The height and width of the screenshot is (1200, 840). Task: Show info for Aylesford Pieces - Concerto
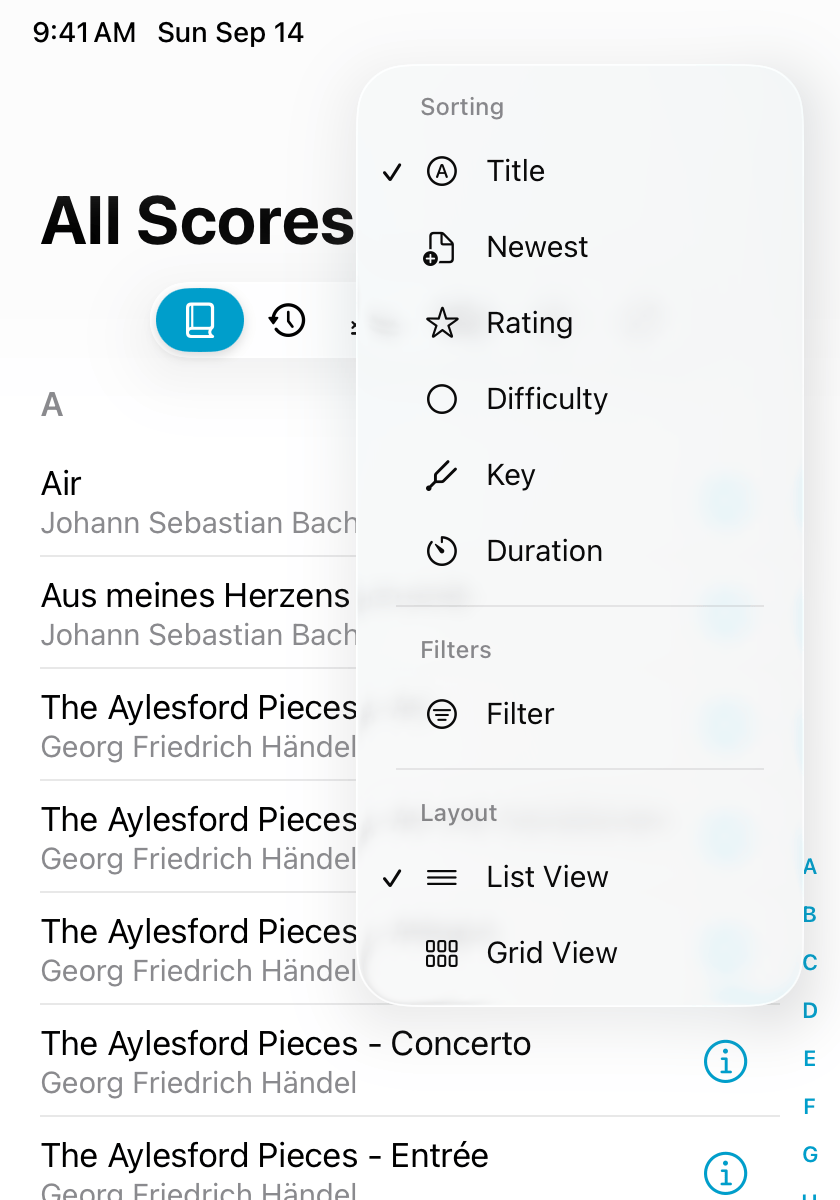pyautogui.click(x=725, y=1062)
